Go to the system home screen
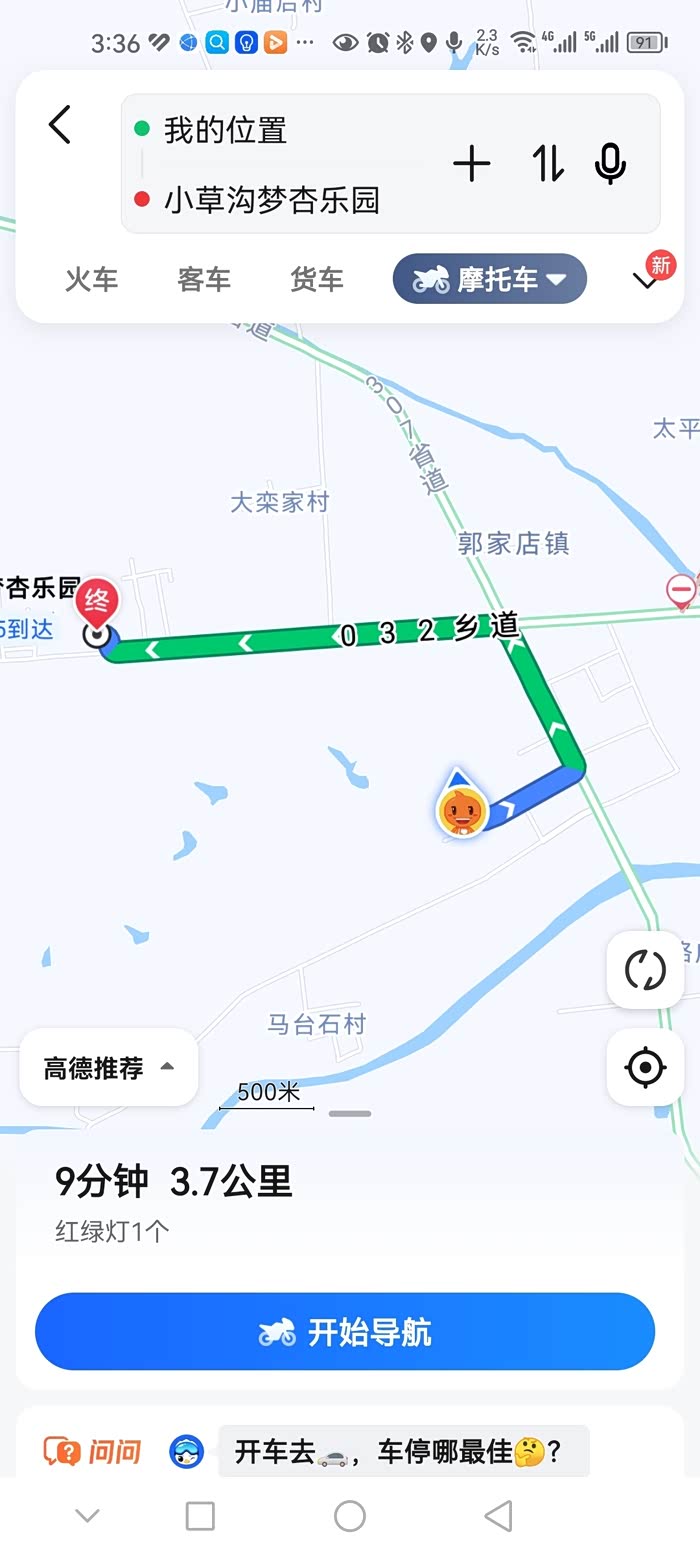 point(350,1516)
